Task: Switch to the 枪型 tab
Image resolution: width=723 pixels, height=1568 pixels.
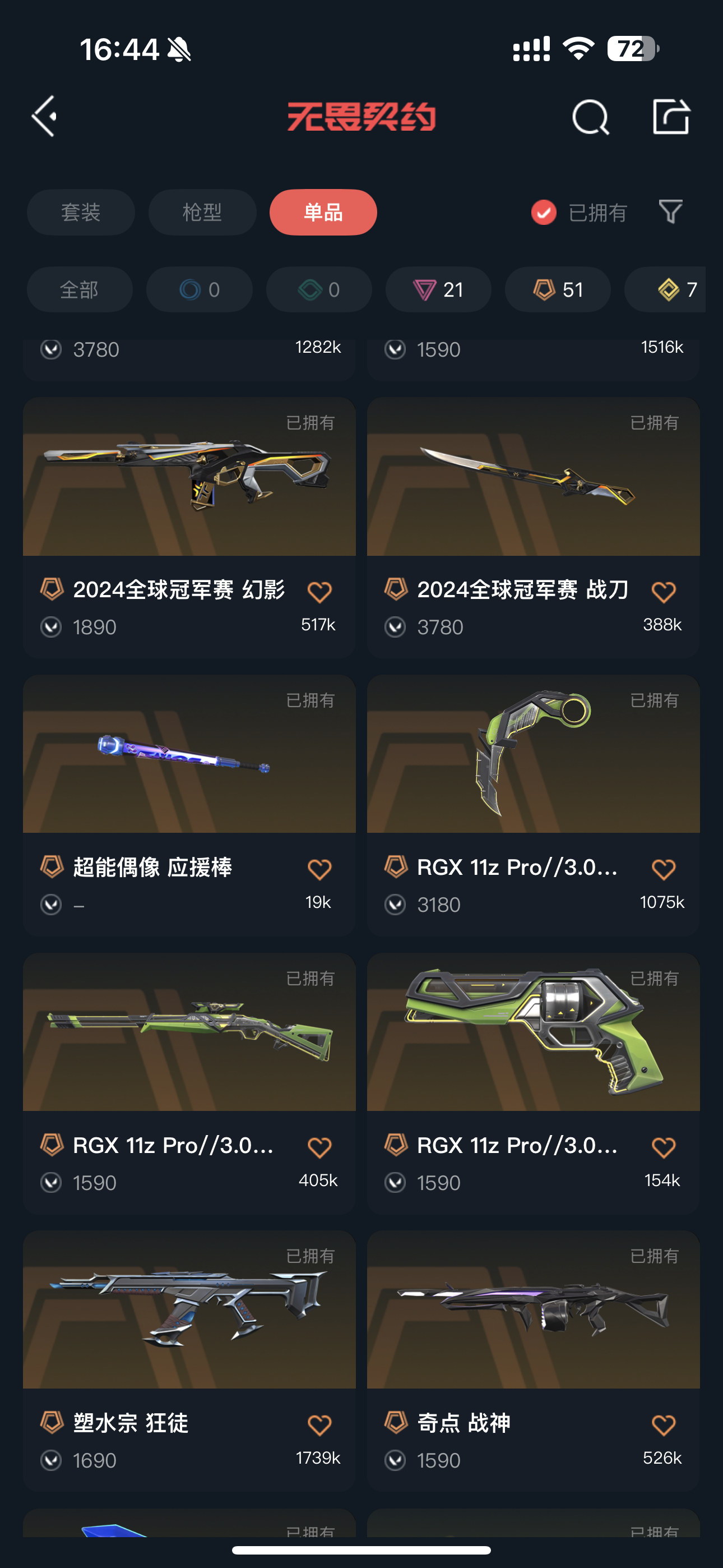Action: [x=202, y=213]
